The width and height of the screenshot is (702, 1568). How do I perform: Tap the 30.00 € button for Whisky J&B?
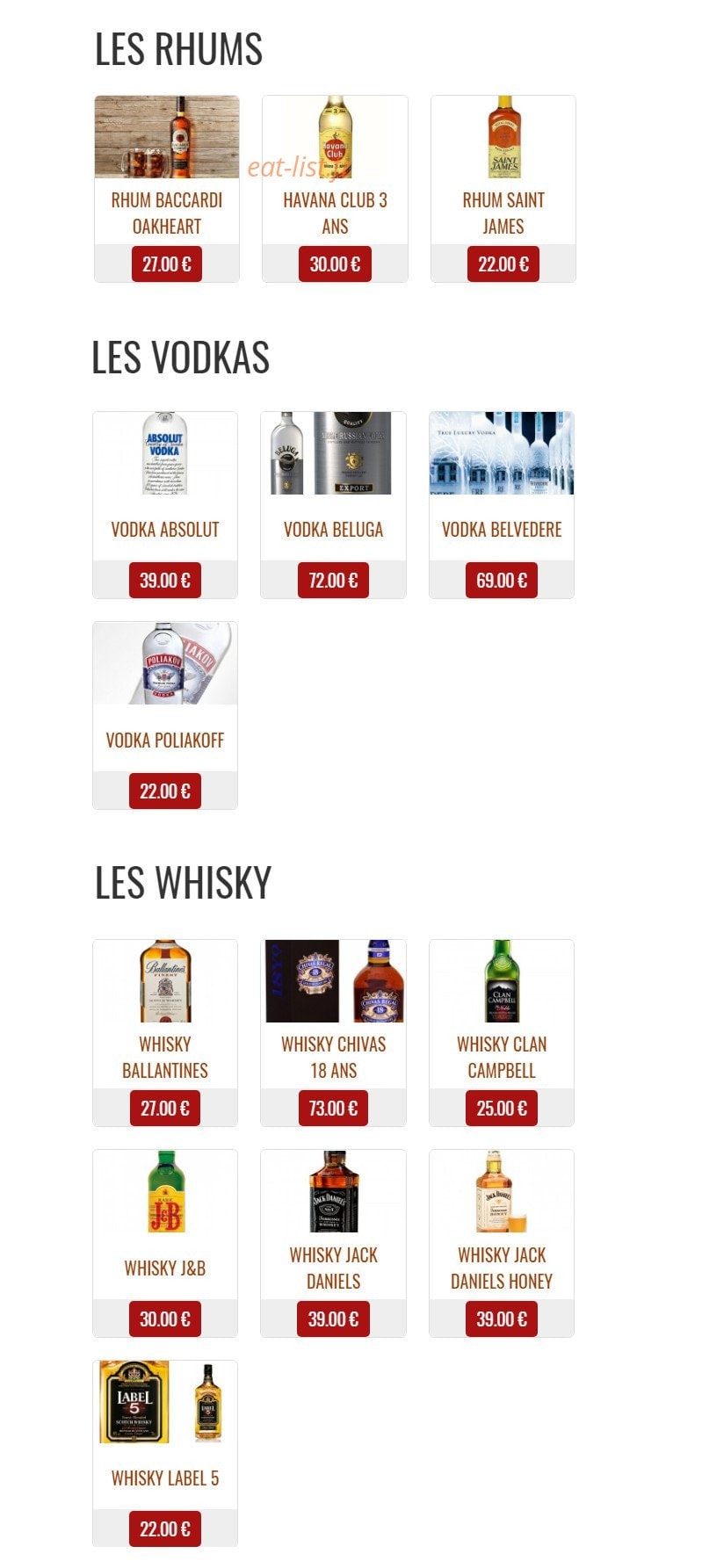[165, 1319]
